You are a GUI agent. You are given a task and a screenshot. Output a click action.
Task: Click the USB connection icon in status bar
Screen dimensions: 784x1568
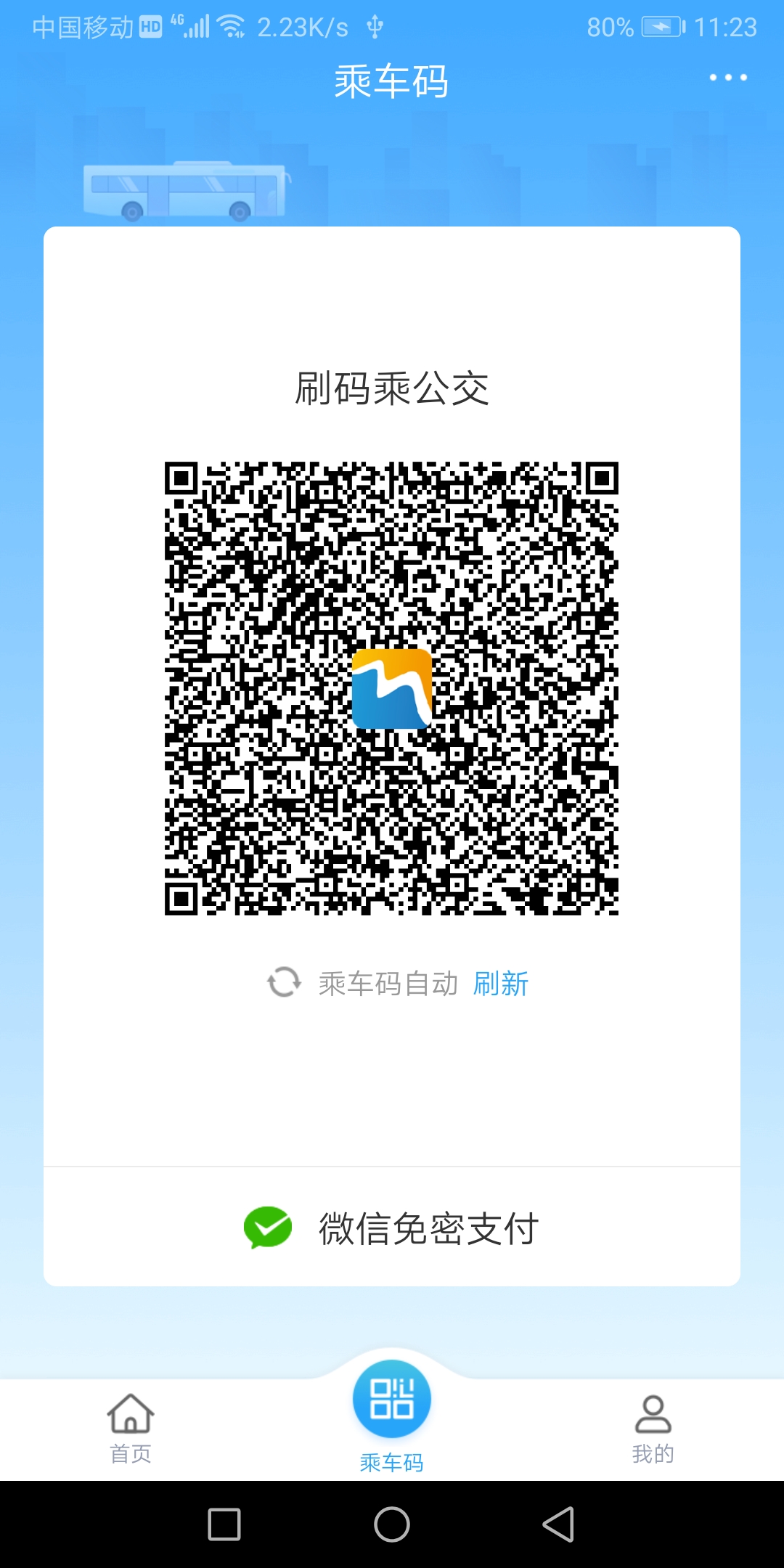coord(373,26)
